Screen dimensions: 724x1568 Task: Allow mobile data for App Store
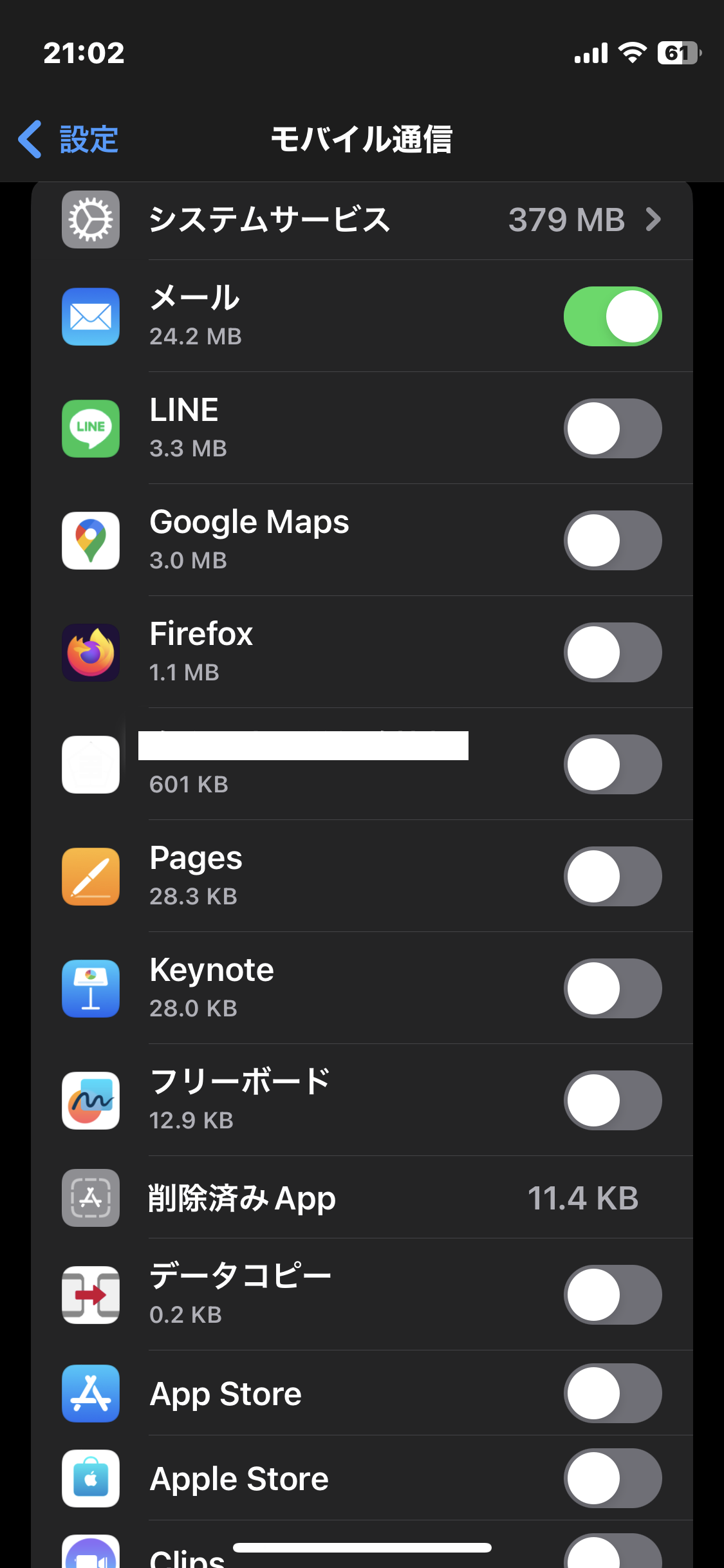tap(612, 1393)
